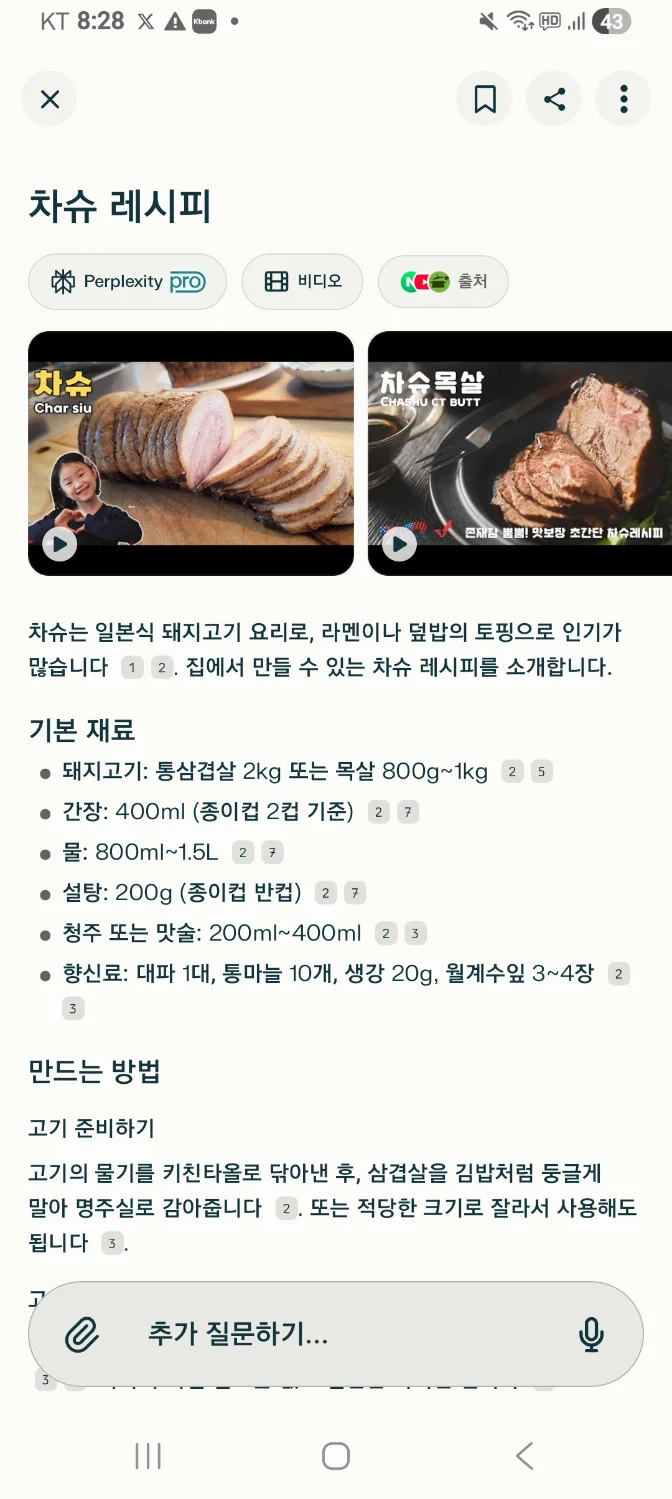The image size is (672, 1499).
Task: Open the 차슈목살 video thumbnail
Action: [520, 453]
